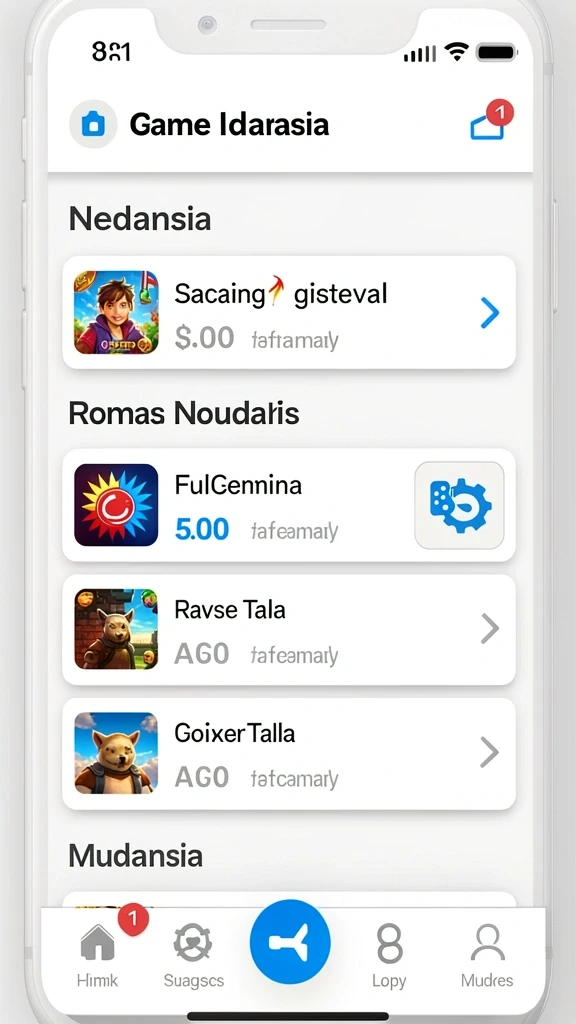576x1024 pixels.
Task: Open the FulCennina game card
Action: tap(289, 505)
